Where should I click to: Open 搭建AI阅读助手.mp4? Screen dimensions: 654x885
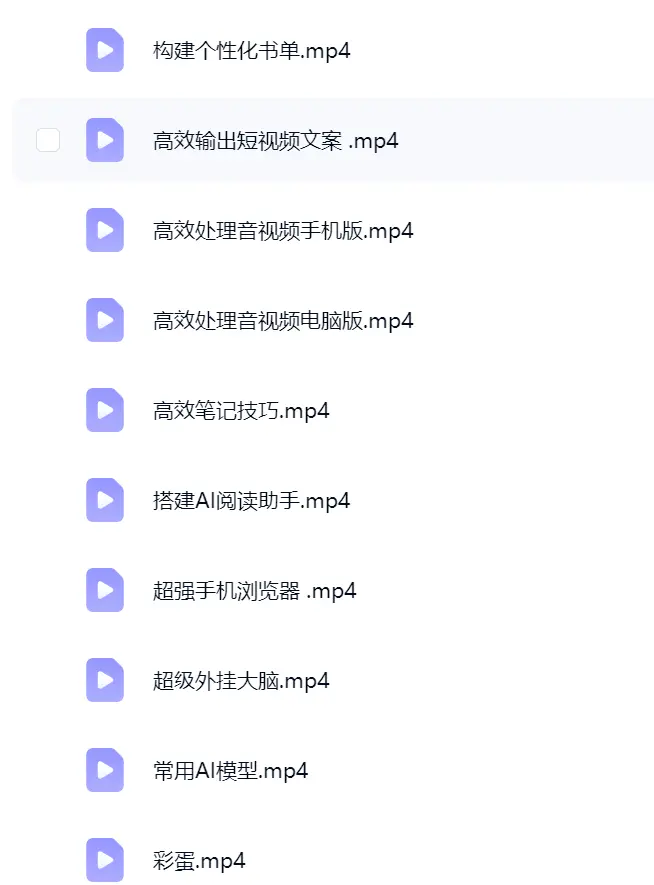pyautogui.click(x=251, y=501)
